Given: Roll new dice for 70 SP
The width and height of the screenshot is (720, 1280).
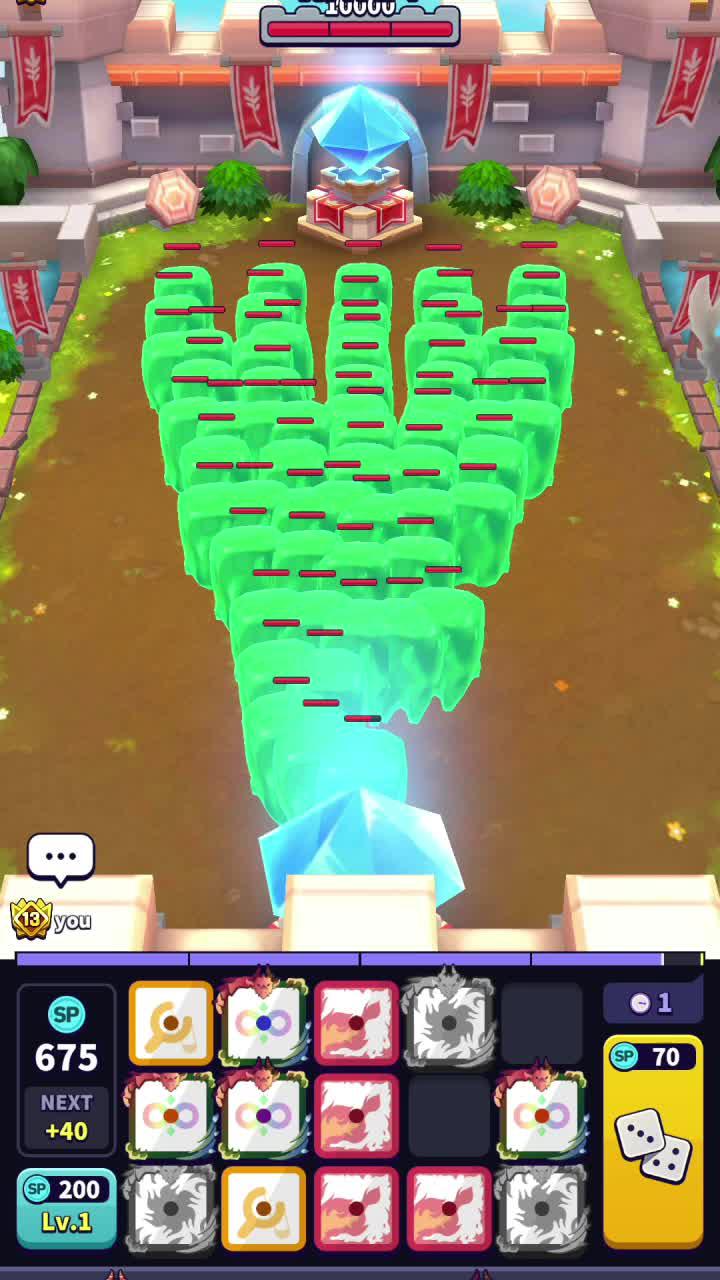Looking at the screenshot, I should click(653, 1140).
